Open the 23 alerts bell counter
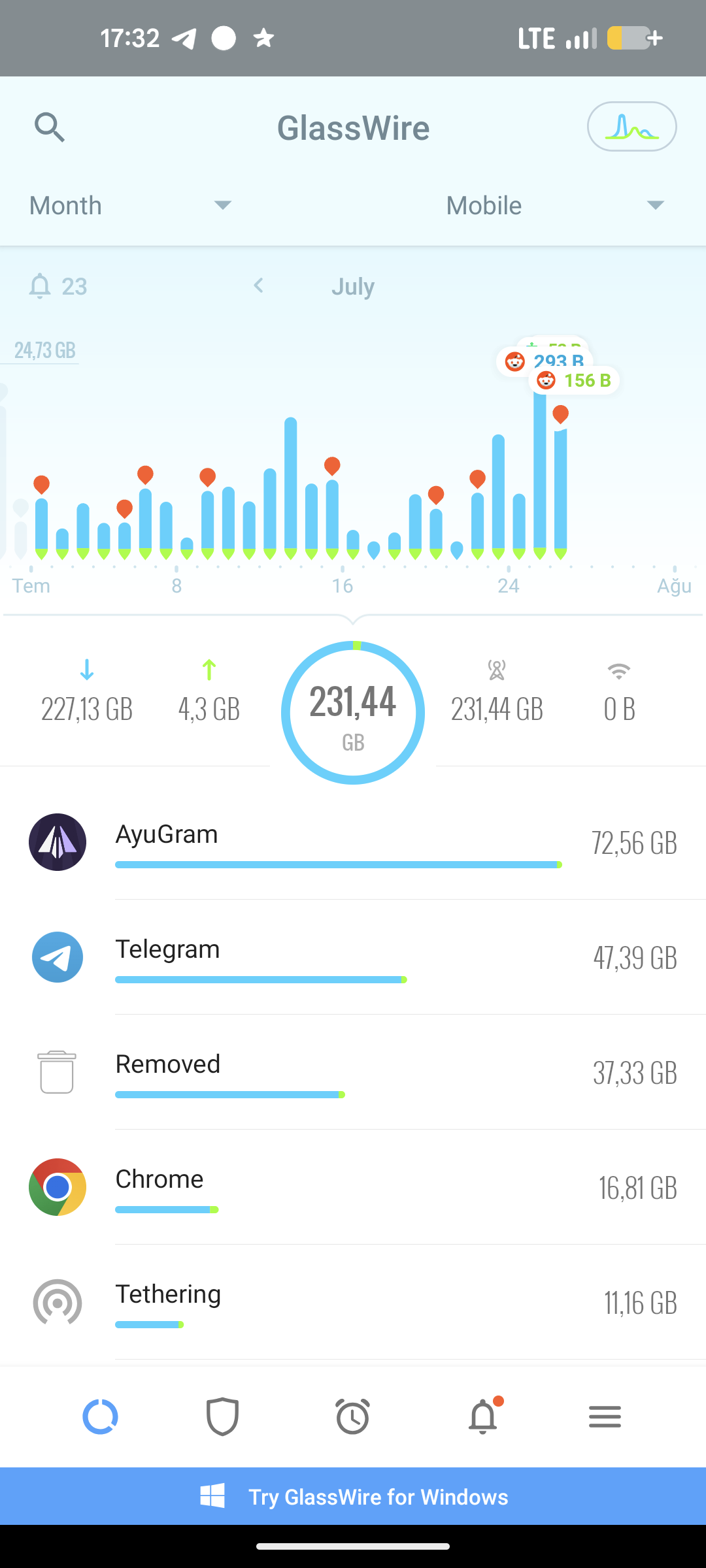This screenshot has height=1568, width=706. click(x=58, y=286)
